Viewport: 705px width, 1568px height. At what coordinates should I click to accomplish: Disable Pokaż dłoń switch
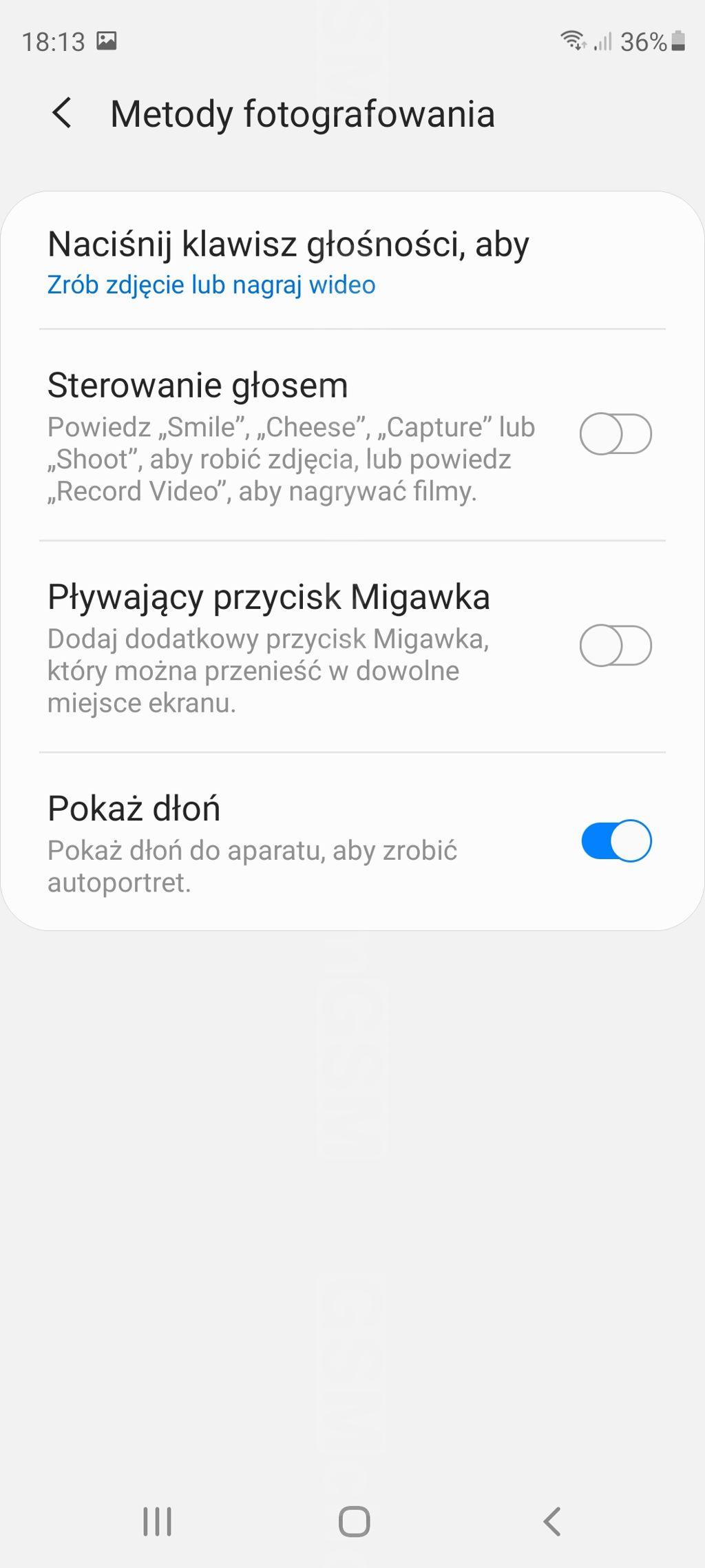click(x=615, y=840)
